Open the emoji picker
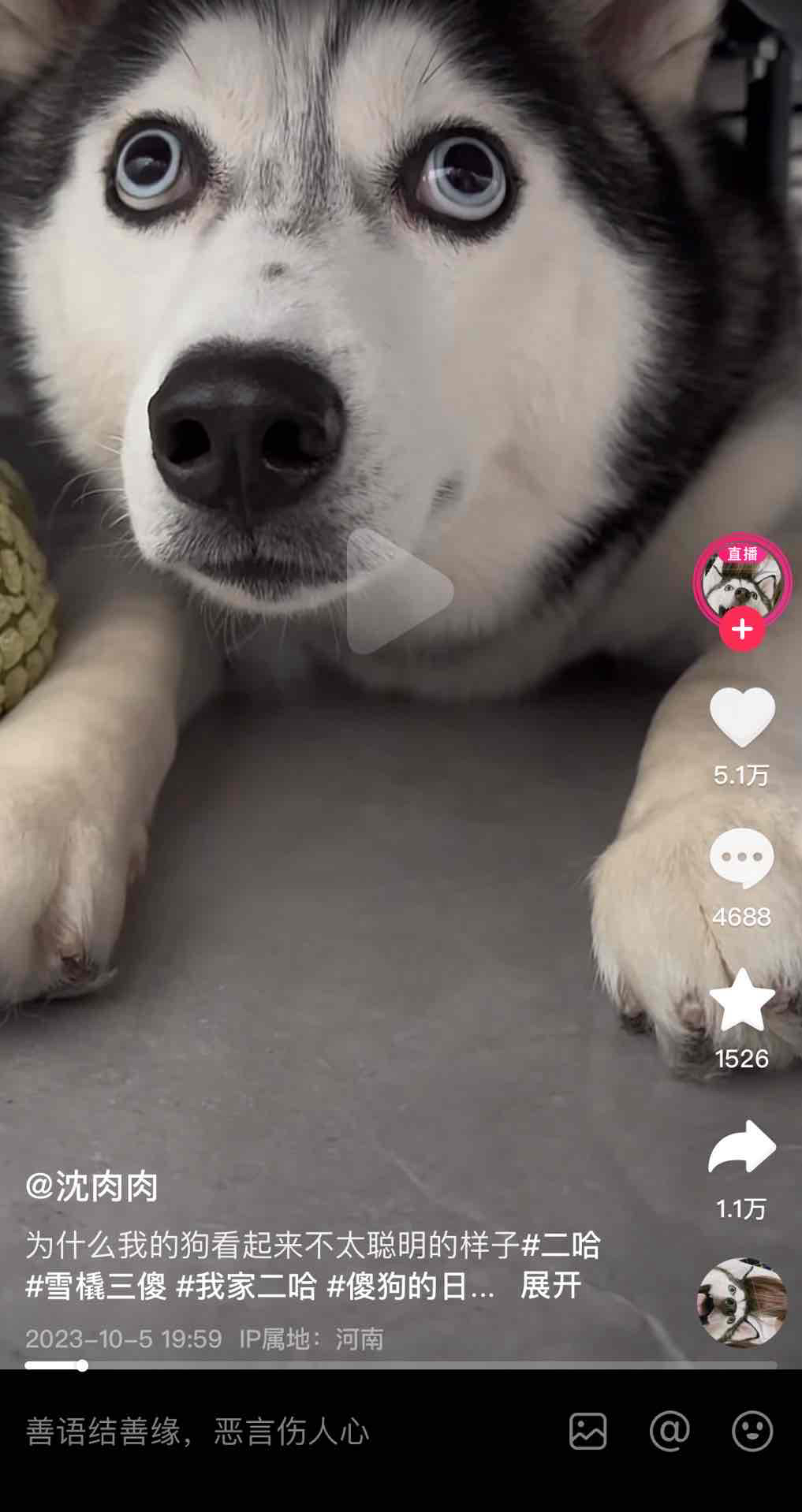The width and height of the screenshot is (802, 1512). pyautogui.click(x=752, y=1432)
